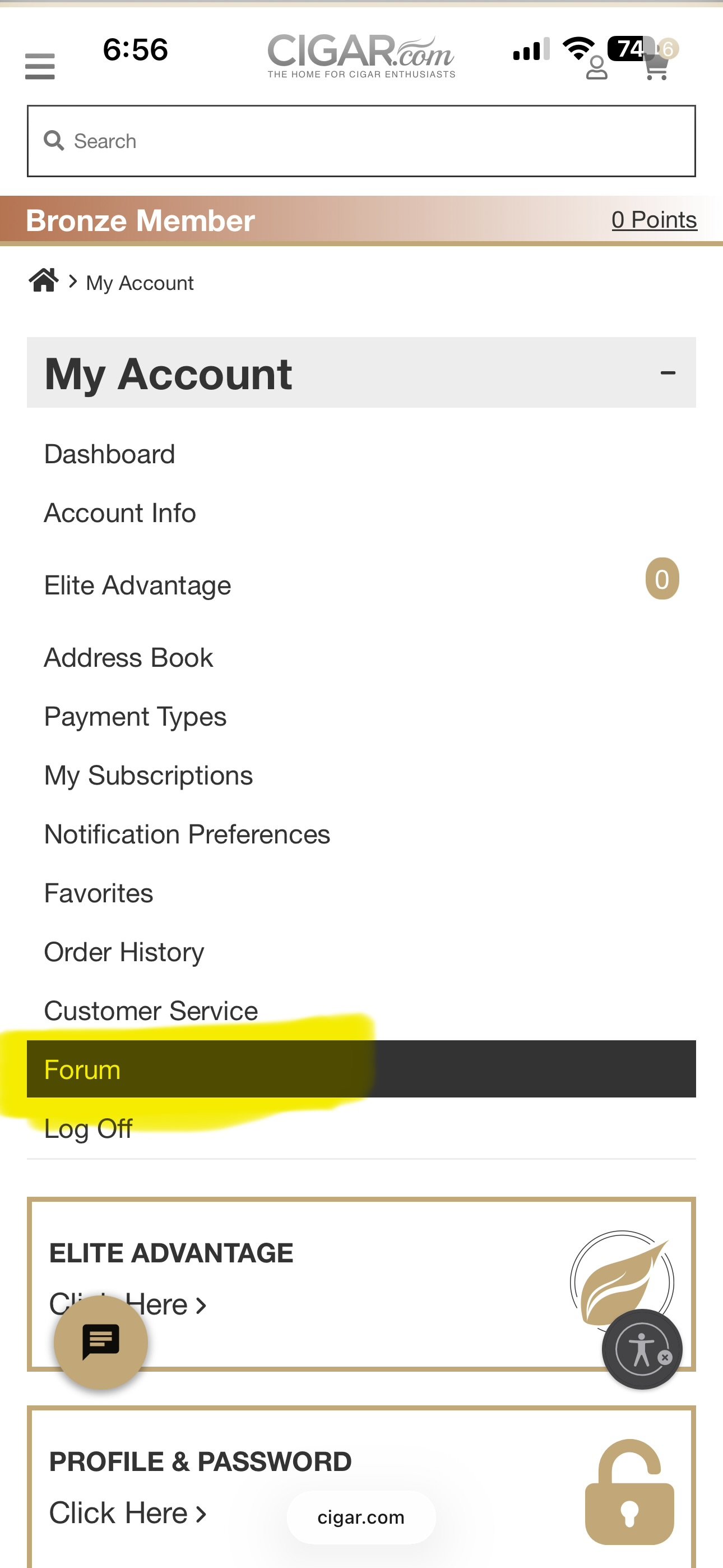
Task: Open the hamburger menu
Action: [40, 66]
